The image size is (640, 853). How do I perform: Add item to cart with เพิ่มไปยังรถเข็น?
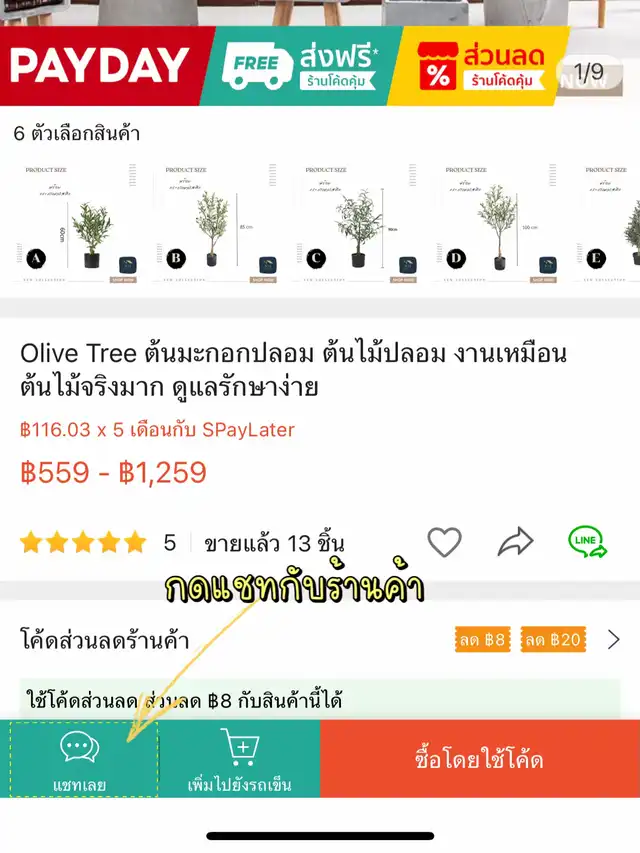239,760
